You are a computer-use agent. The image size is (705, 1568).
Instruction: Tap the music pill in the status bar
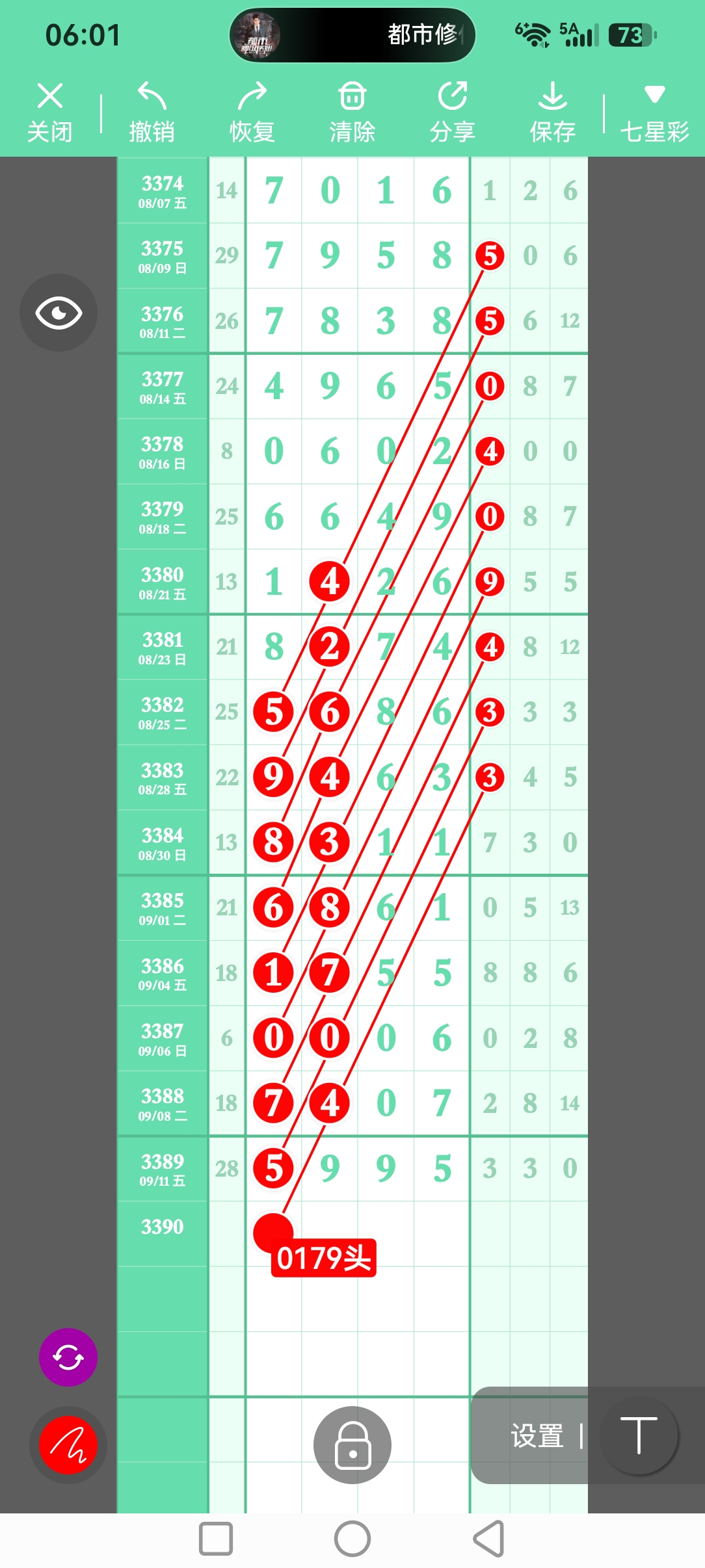click(352, 35)
